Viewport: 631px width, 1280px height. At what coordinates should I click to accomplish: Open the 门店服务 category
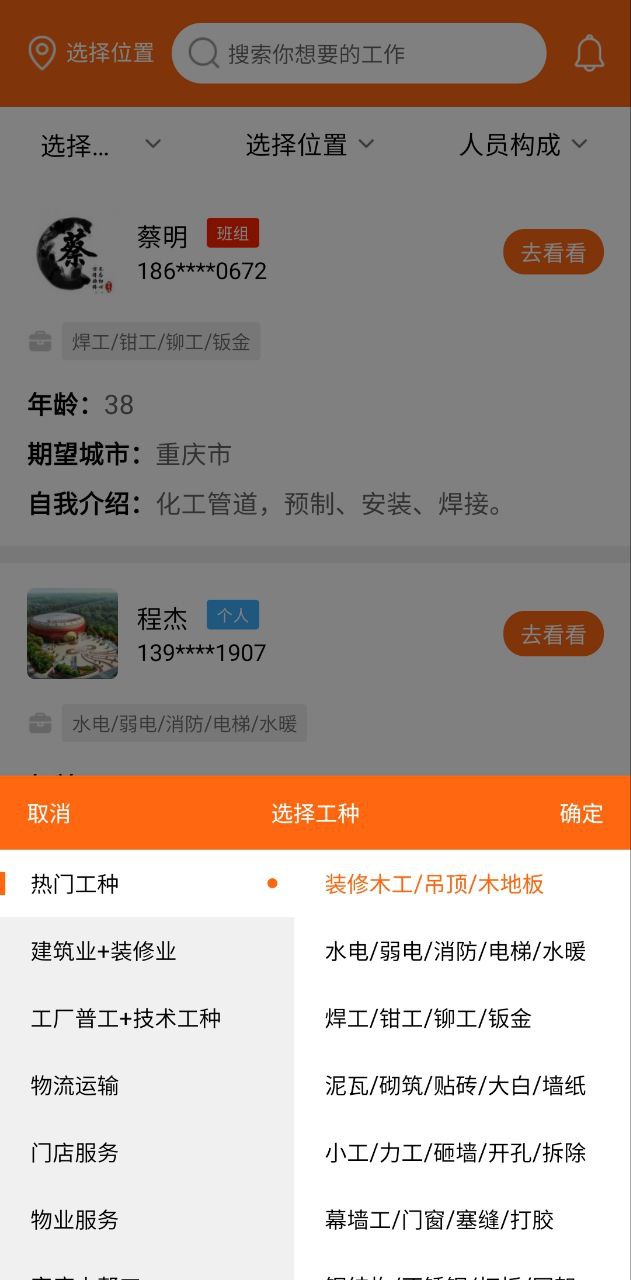[x=75, y=1152]
